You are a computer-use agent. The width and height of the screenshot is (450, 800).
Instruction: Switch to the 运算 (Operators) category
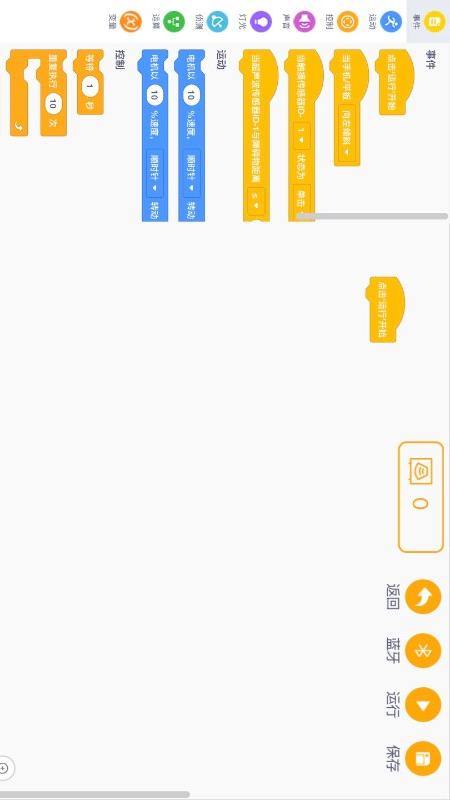168,21
